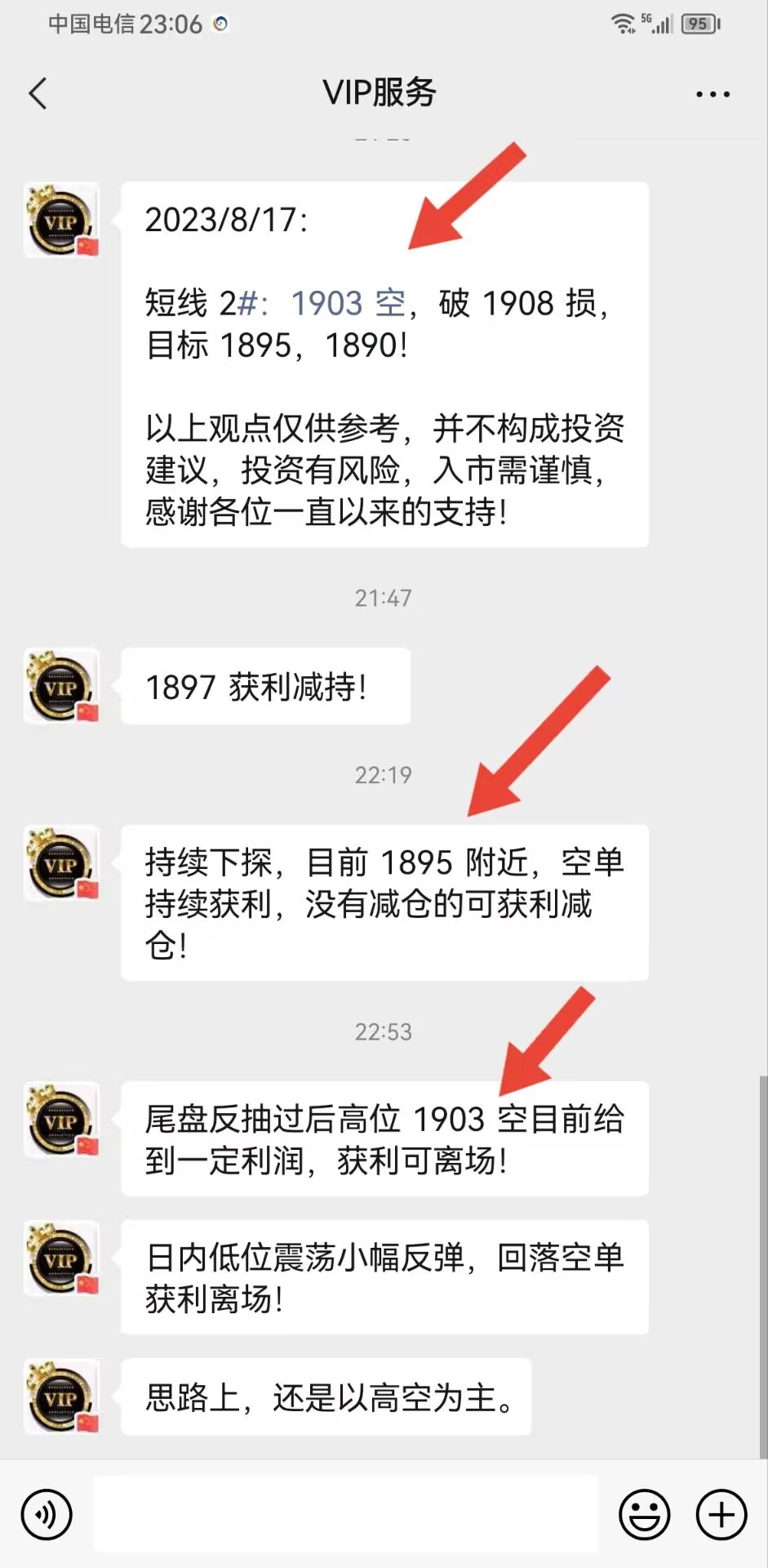The image size is (768, 1568).
Task: Open the plus attachments menu
Action: [x=721, y=1514]
